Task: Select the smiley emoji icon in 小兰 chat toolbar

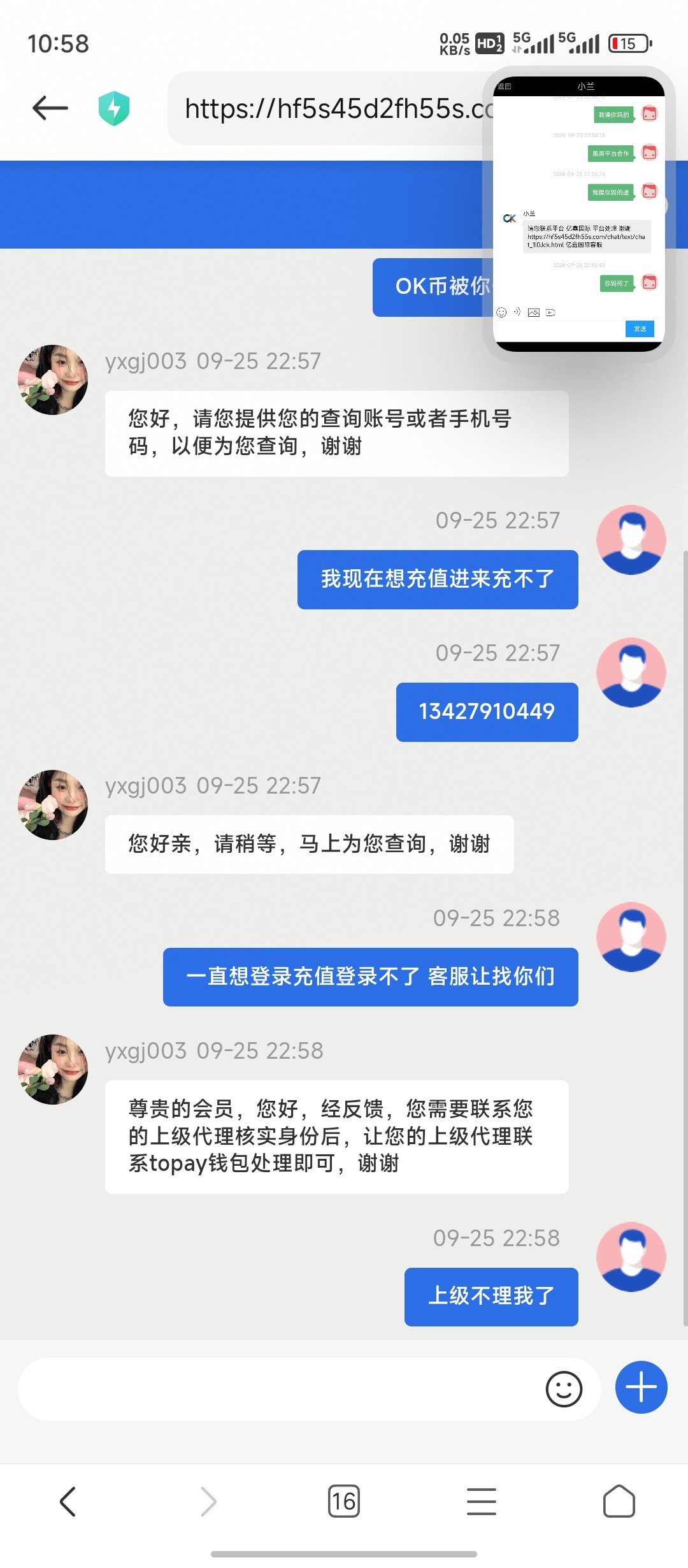Action: 501,312
